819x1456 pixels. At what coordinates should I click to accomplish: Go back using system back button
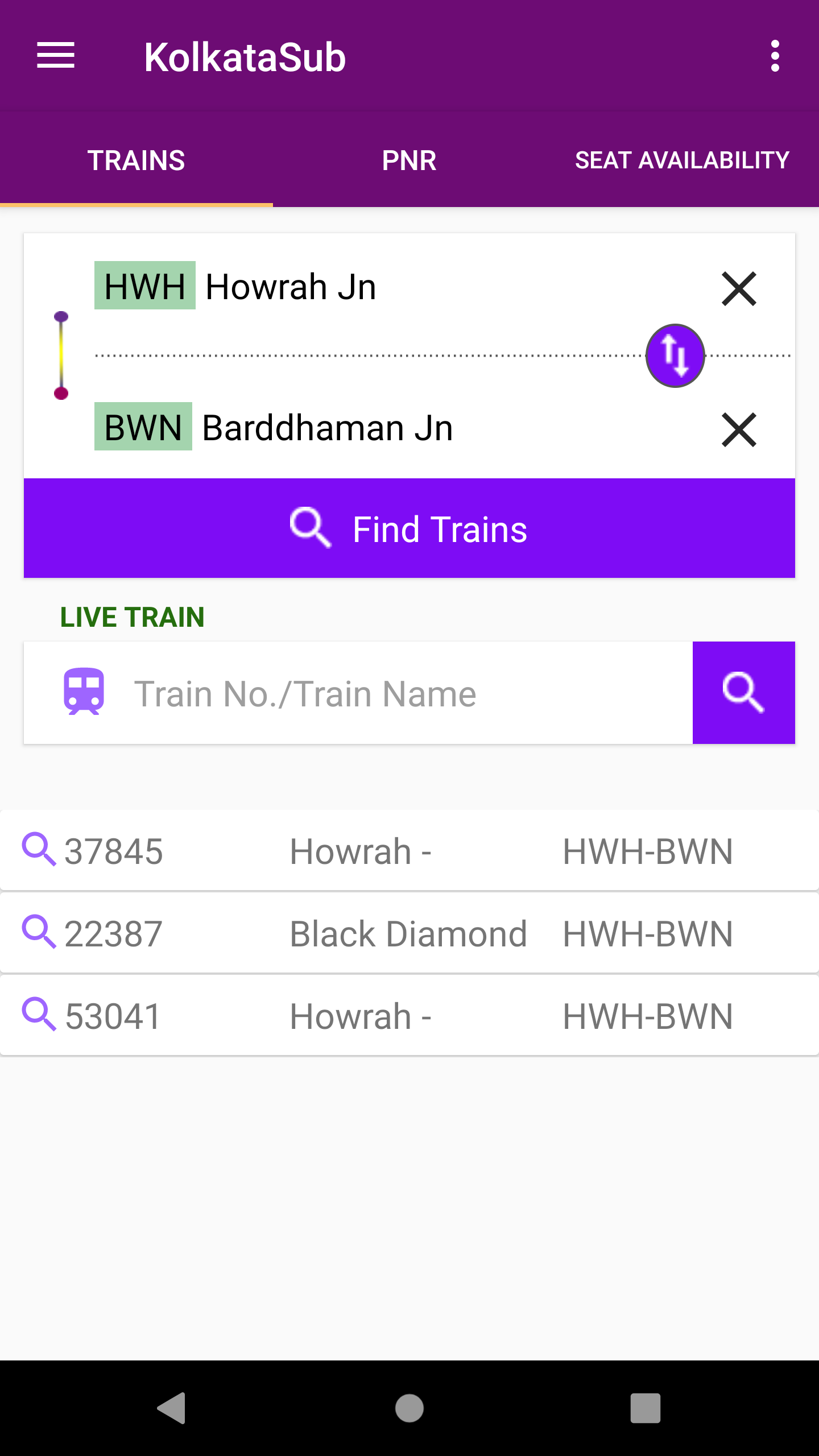click(172, 1408)
